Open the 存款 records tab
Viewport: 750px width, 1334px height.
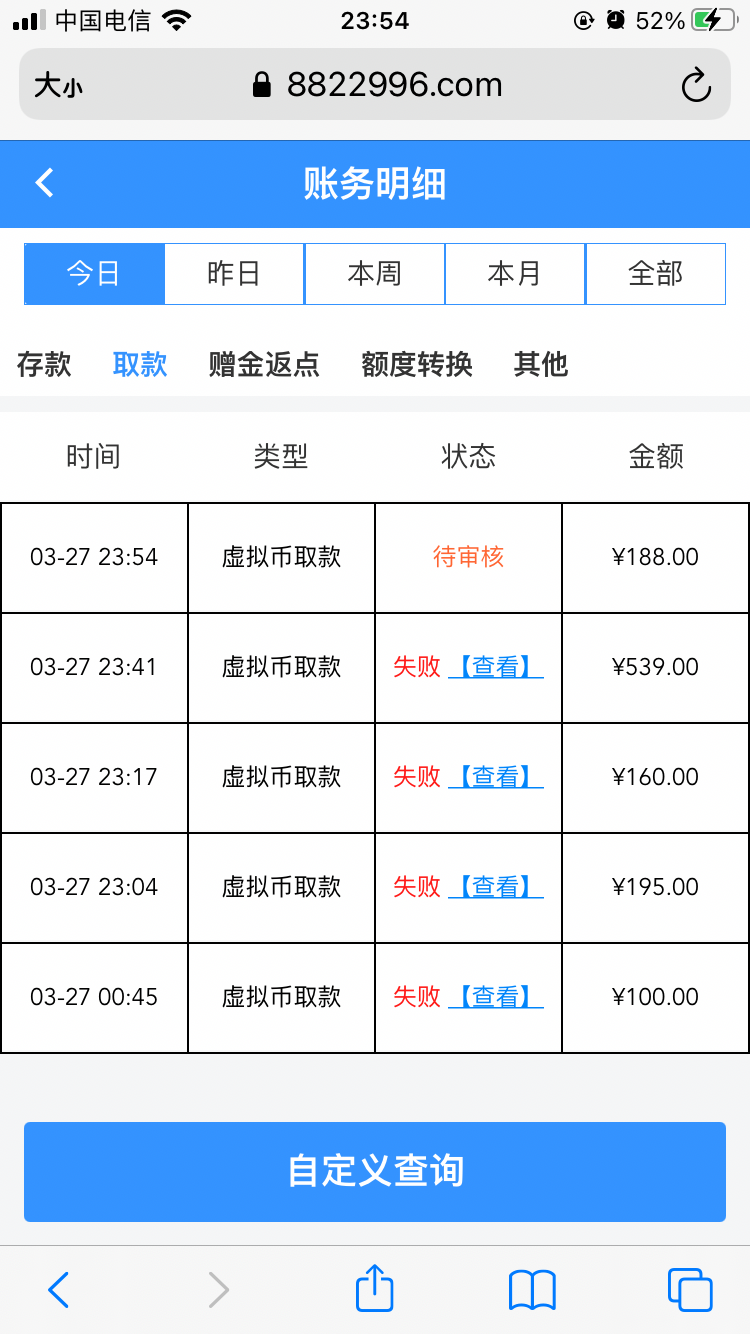point(44,364)
